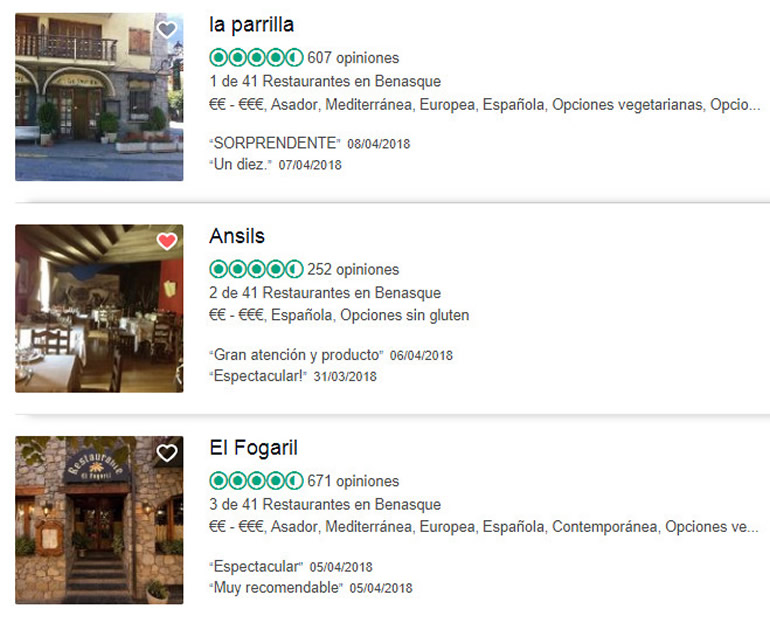The image size is (770, 623).
Task: Open the Ansils restaurant page
Action: point(236,237)
